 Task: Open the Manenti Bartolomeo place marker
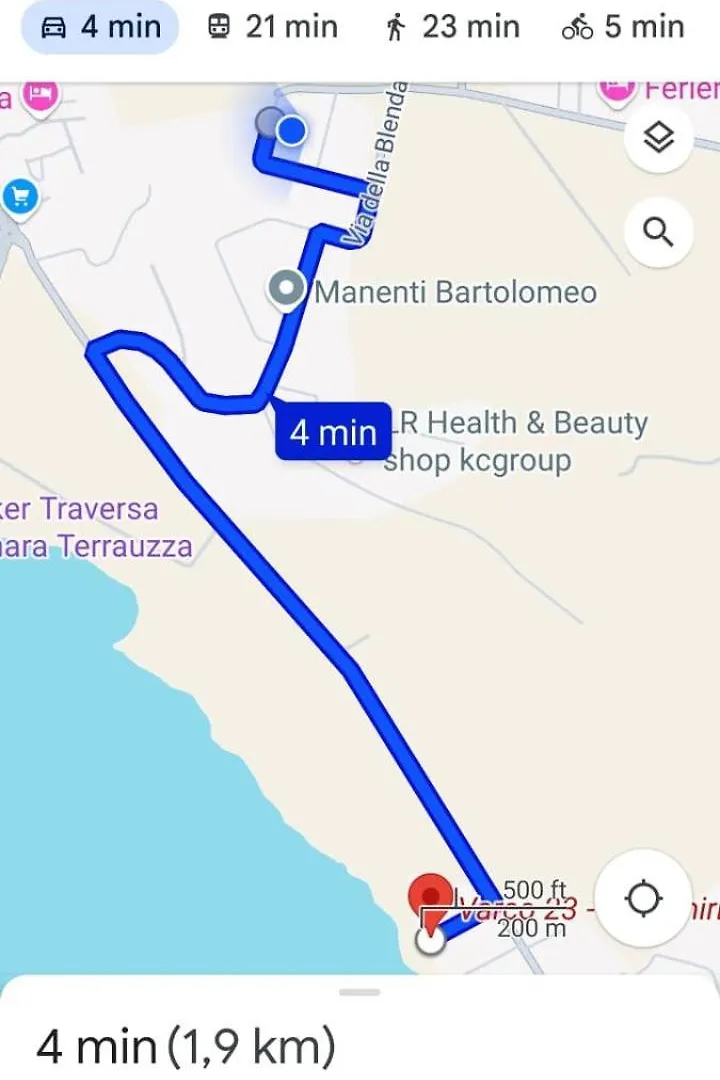click(289, 290)
